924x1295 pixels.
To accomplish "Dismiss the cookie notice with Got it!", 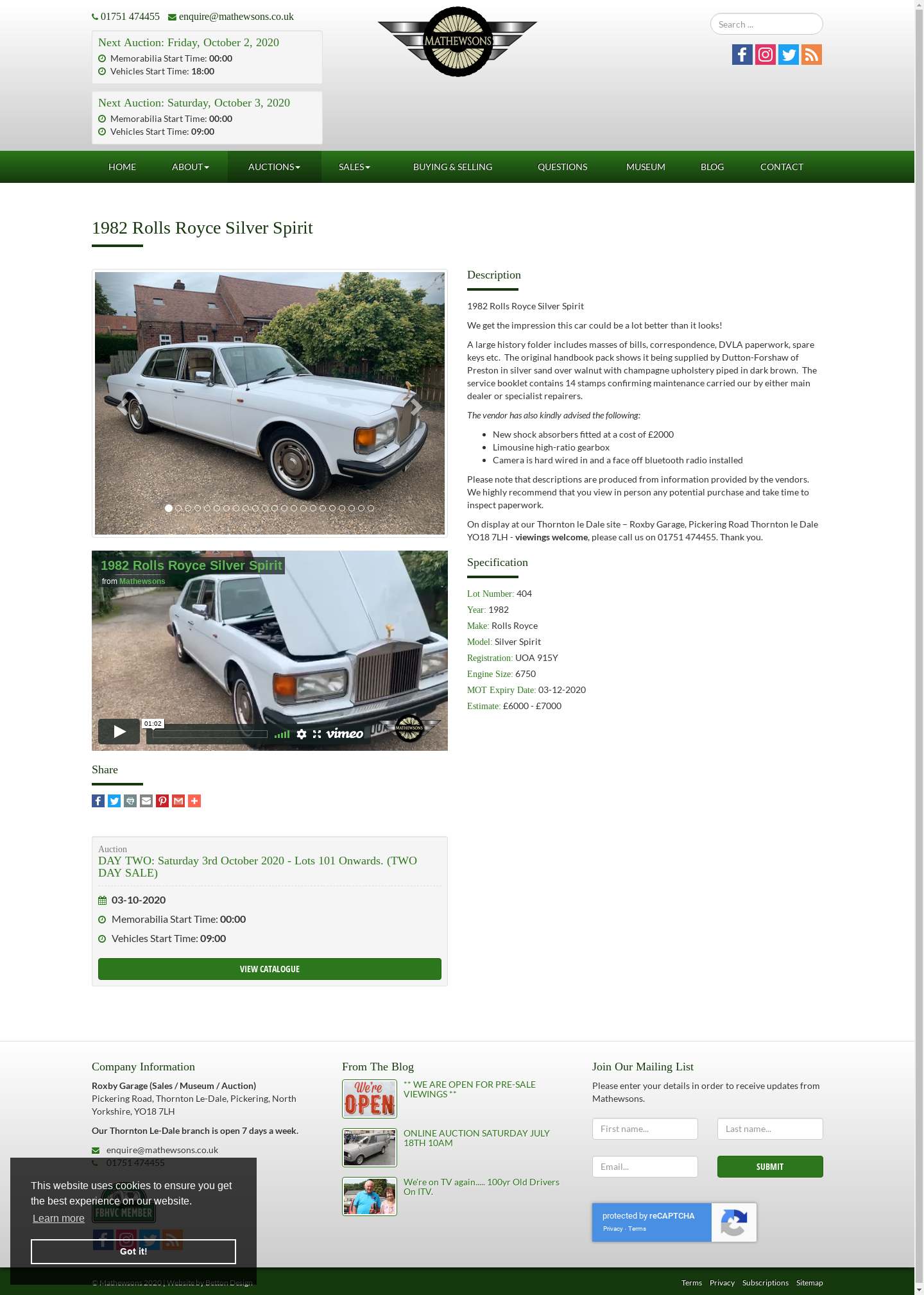I will click(x=133, y=1251).
